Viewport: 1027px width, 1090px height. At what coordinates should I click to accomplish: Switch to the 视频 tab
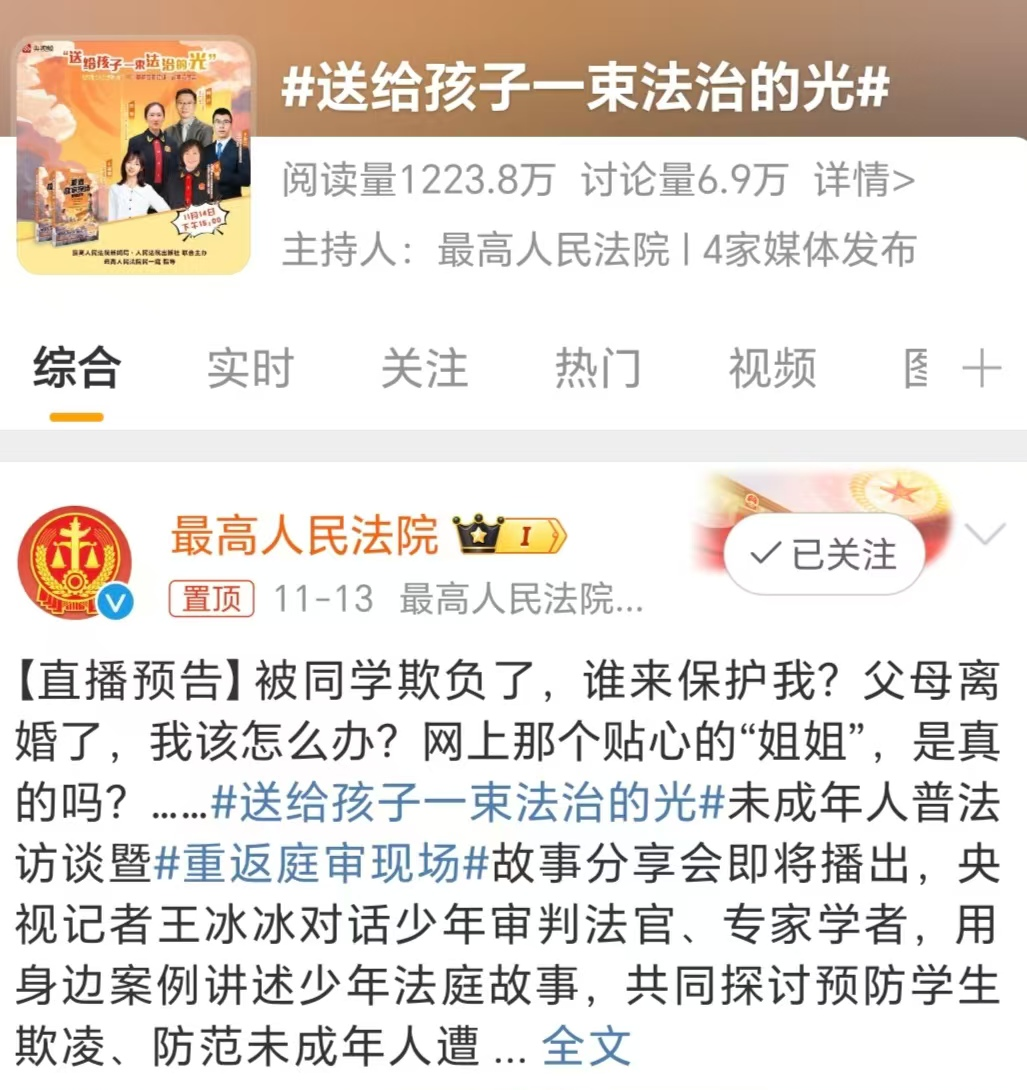(x=772, y=369)
